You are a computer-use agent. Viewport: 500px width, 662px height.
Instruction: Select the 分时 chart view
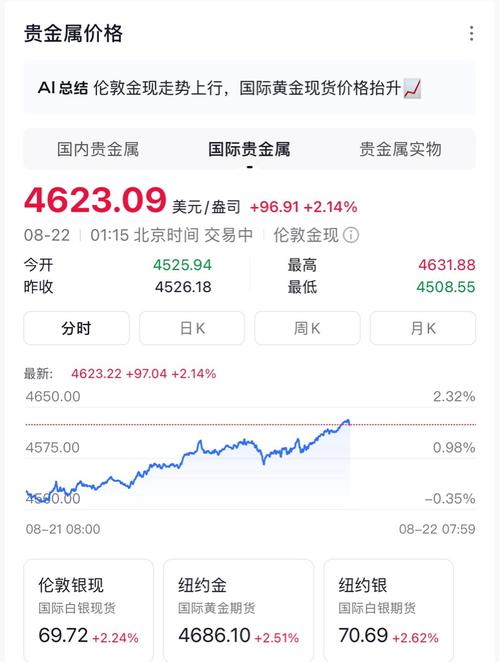(x=76, y=328)
